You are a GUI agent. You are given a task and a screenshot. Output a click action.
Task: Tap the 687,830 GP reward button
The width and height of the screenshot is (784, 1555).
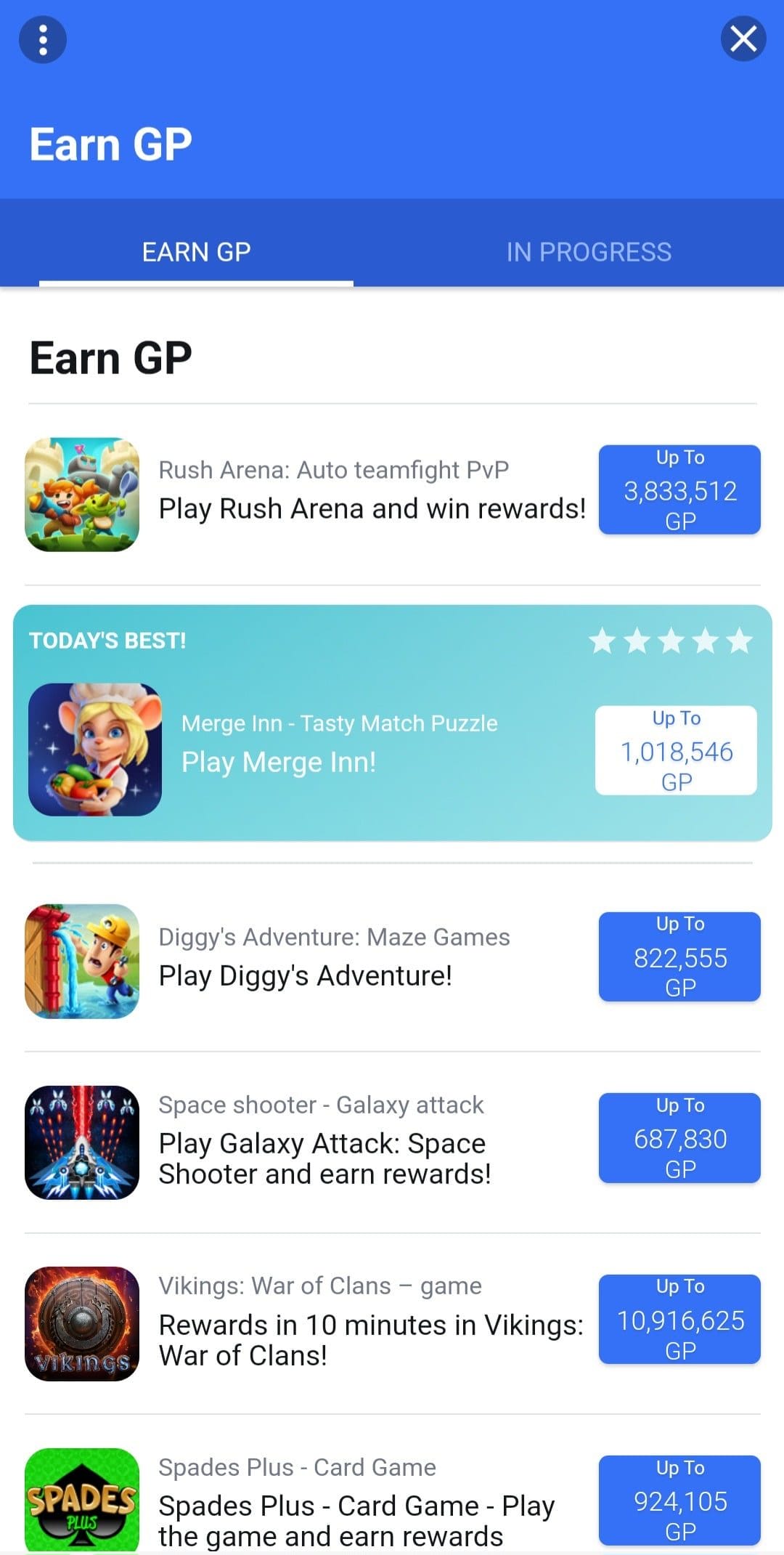679,1138
